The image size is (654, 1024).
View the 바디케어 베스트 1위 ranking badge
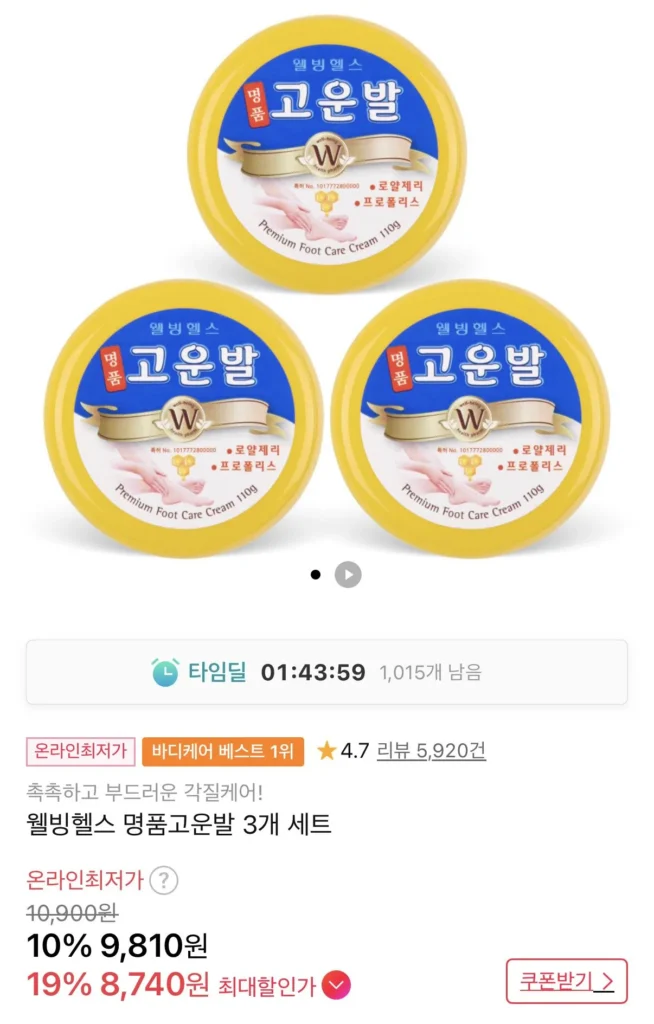point(223,751)
